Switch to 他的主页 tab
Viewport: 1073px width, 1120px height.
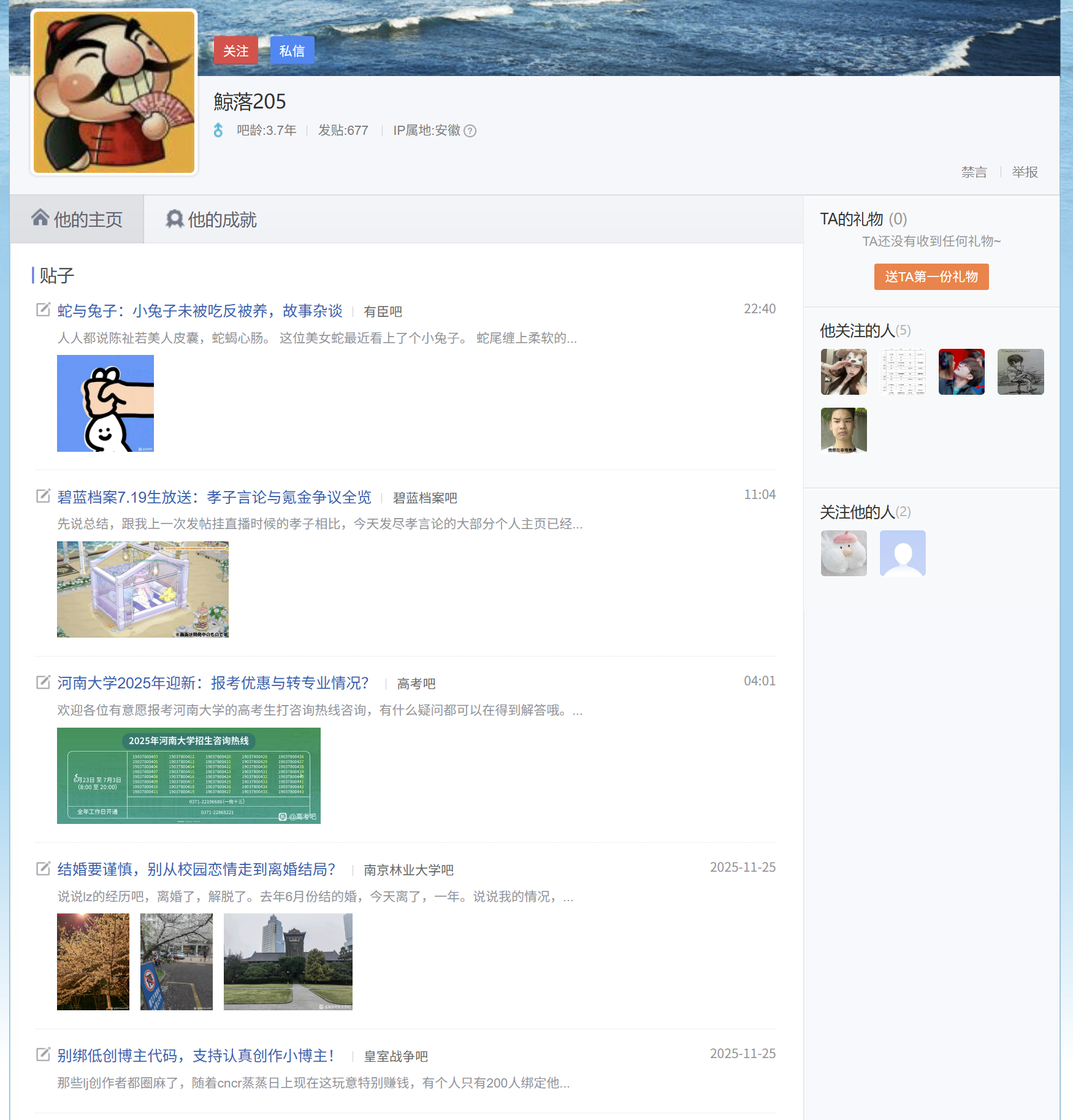pos(77,219)
